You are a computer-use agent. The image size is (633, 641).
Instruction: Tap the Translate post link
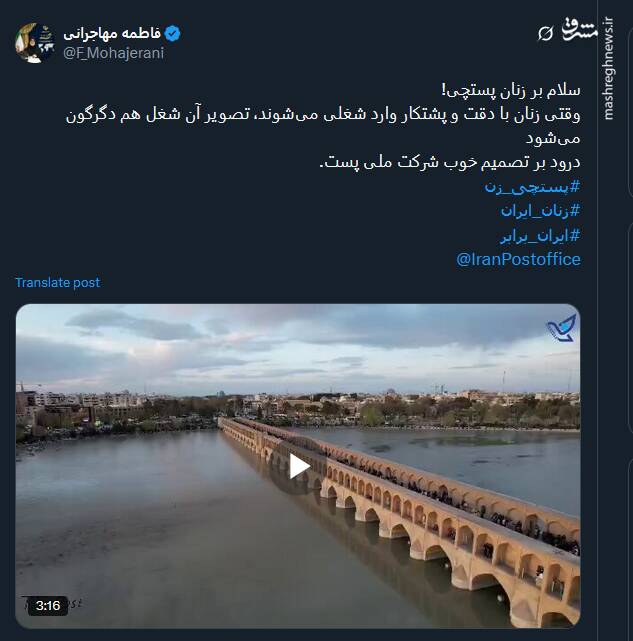(x=57, y=283)
